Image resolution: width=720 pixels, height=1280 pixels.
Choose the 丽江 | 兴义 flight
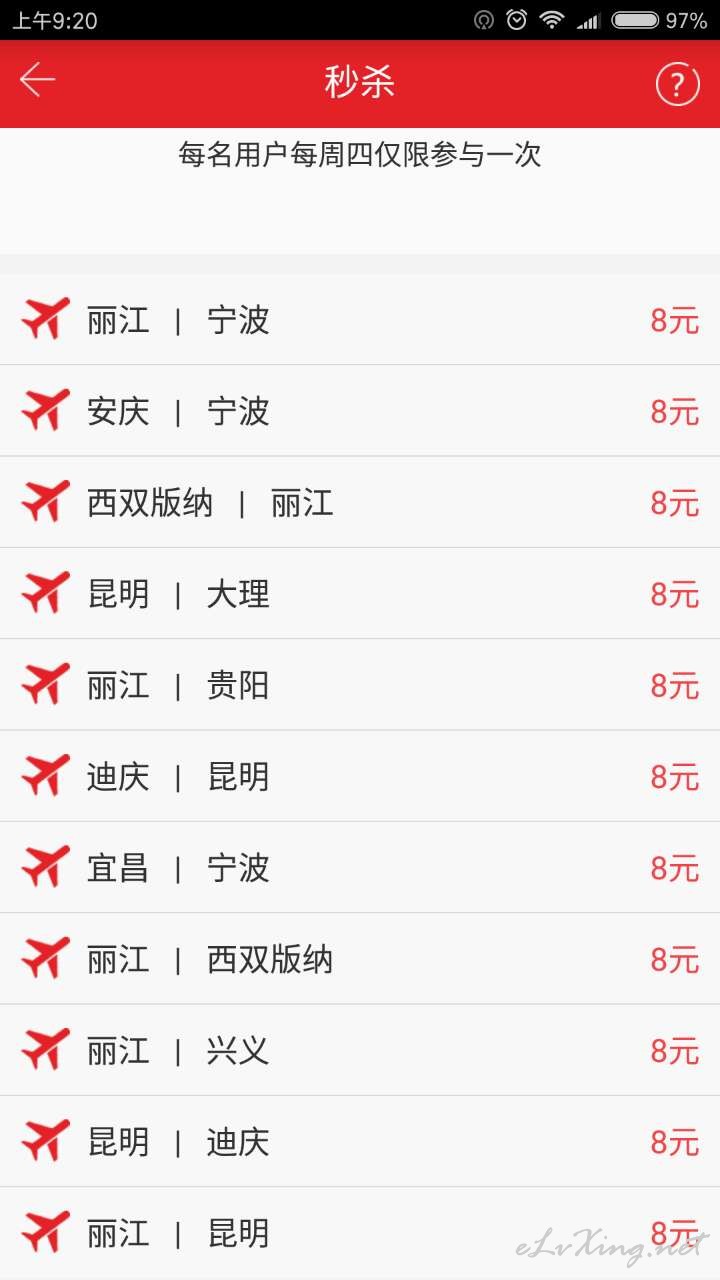[x=360, y=1050]
